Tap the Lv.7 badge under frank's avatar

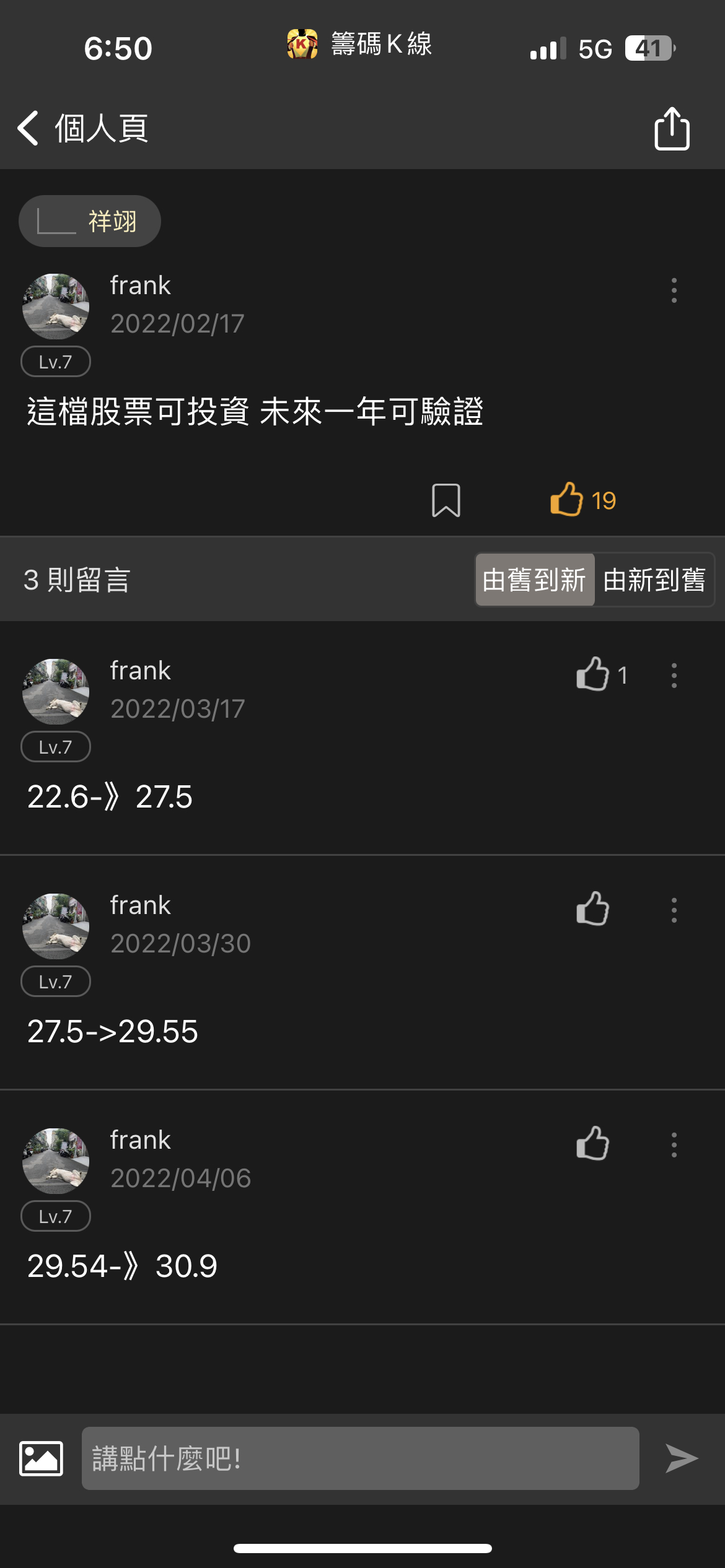point(55,361)
